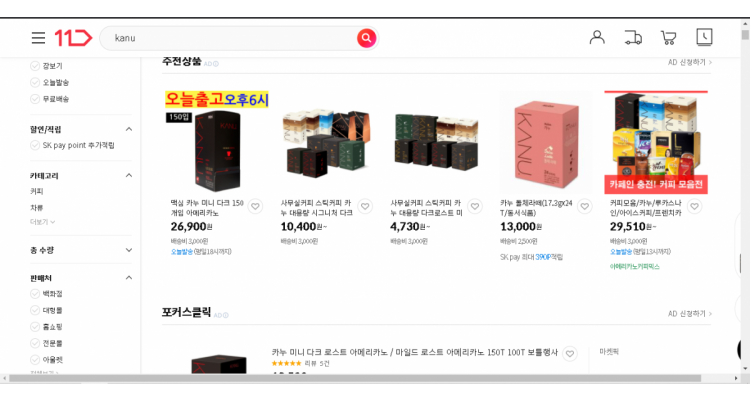
Task: Like the 10,400원 사무실커피 product
Action: pyautogui.click(x=365, y=207)
